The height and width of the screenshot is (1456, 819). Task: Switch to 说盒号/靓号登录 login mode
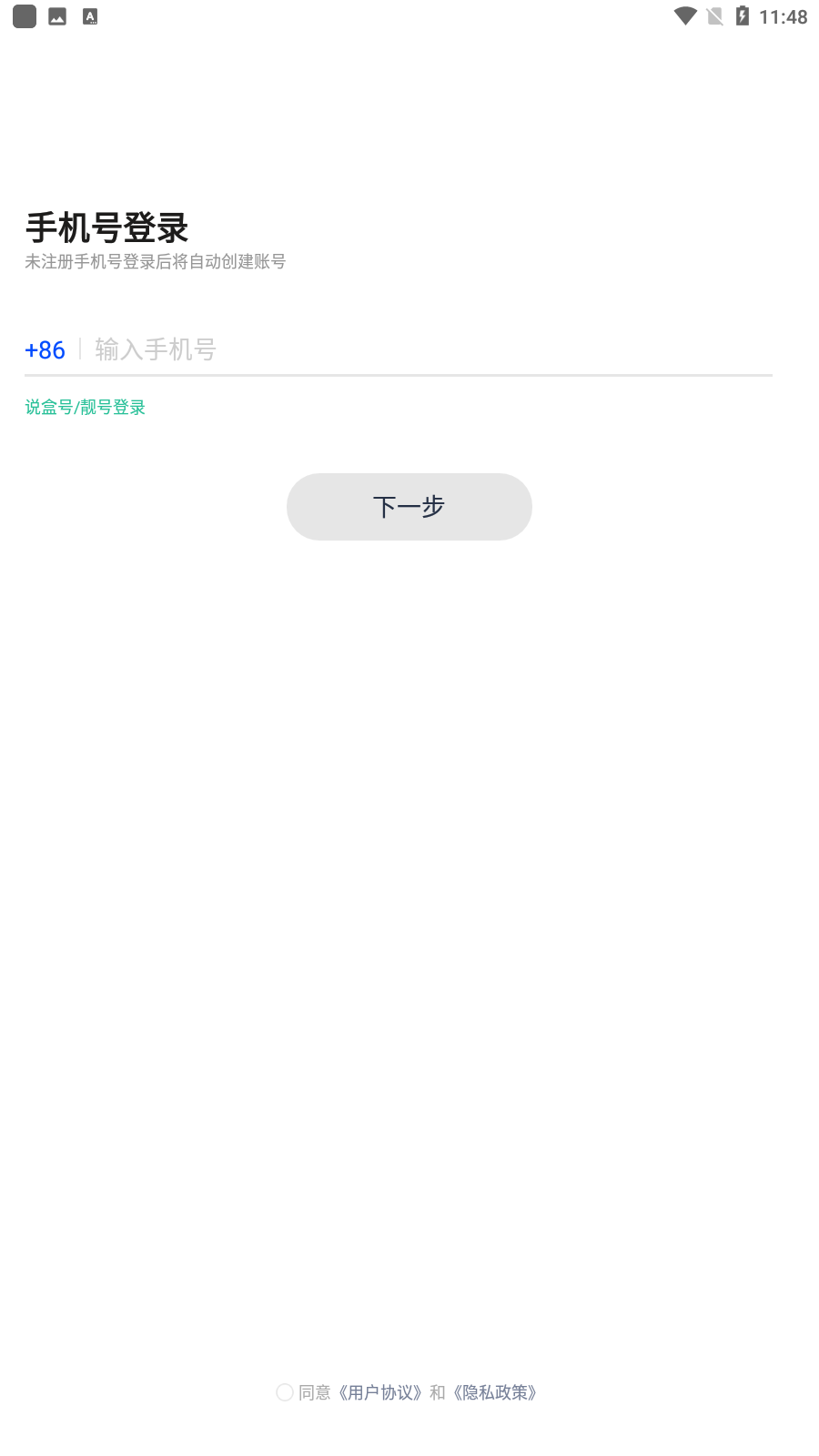click(85, 407)
